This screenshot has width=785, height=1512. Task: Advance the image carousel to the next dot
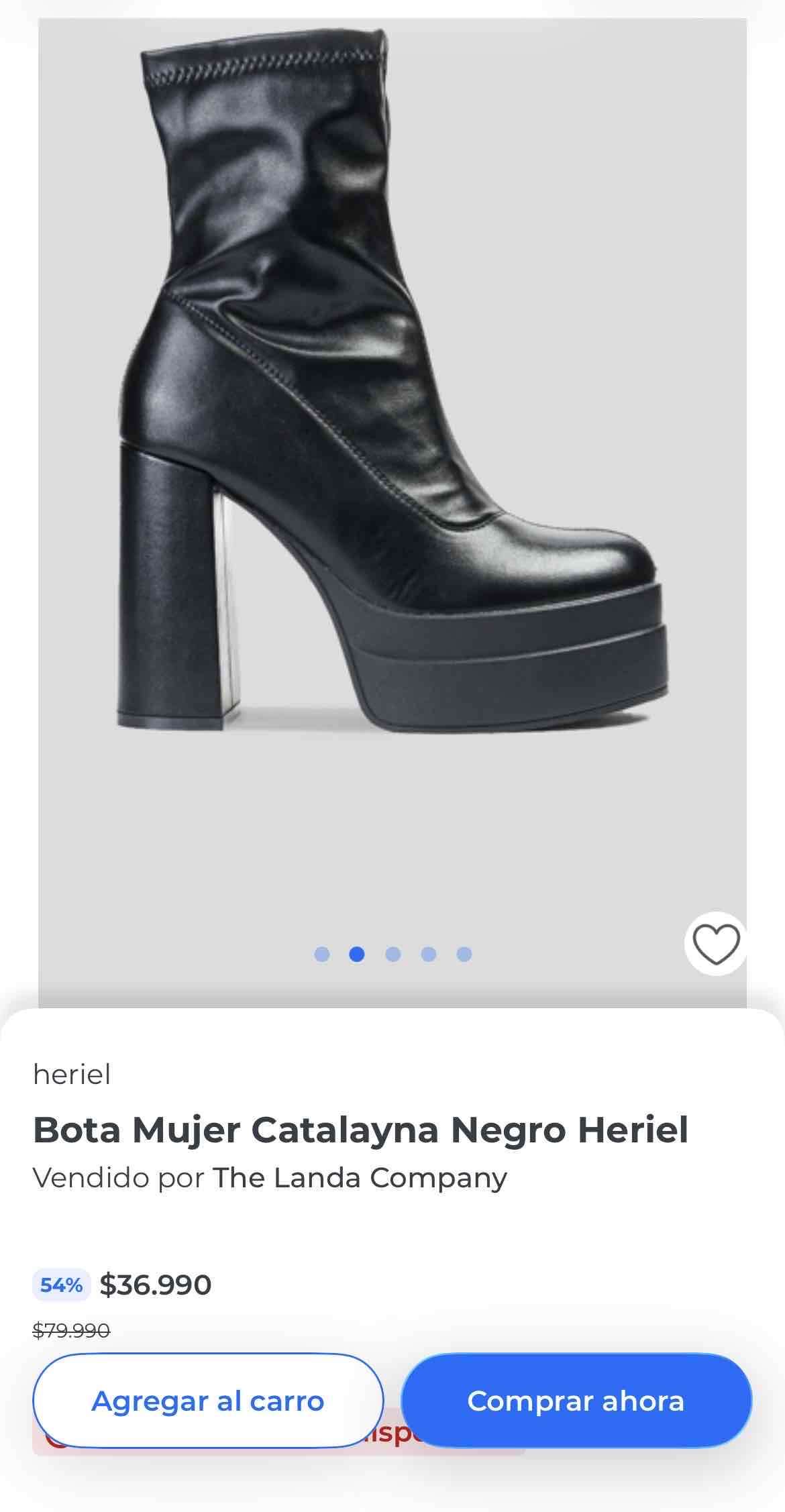point(392,952)
